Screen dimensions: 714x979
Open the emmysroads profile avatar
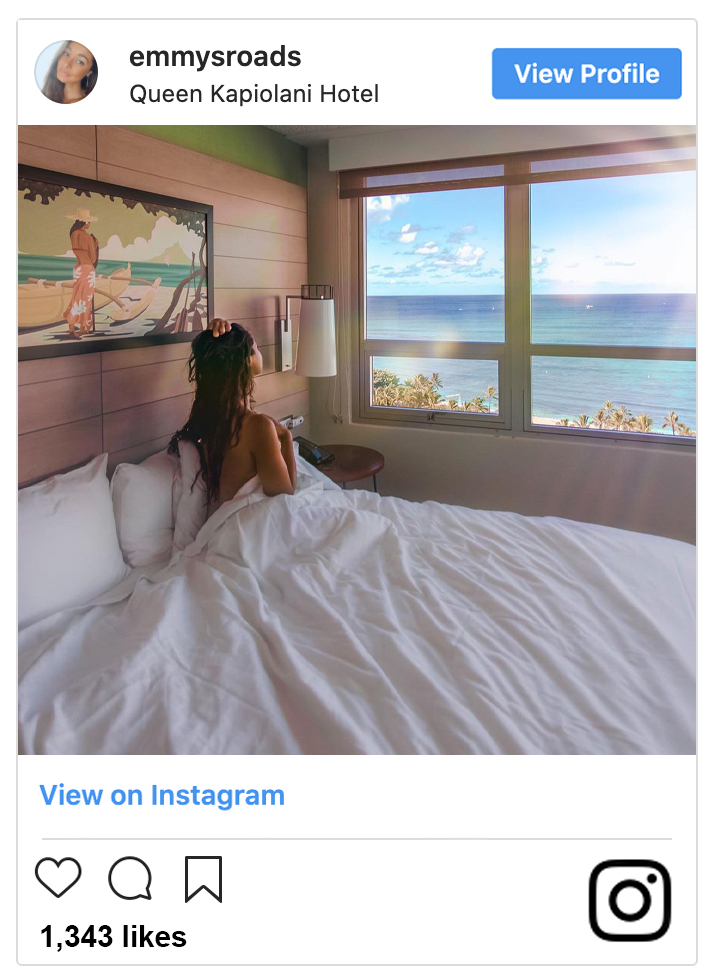click(x=66, y=72)
